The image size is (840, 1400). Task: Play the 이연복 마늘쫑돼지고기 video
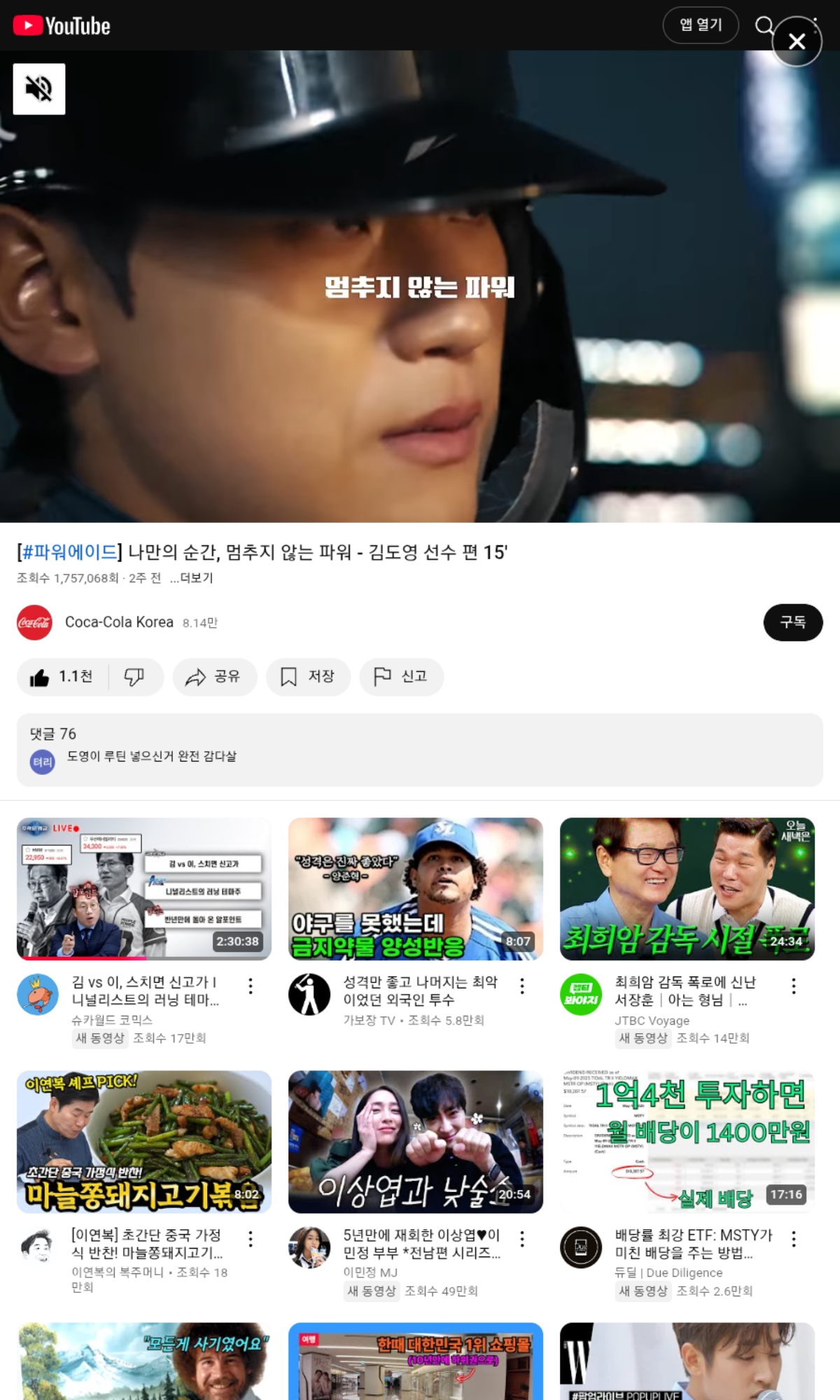[144, 1141]
